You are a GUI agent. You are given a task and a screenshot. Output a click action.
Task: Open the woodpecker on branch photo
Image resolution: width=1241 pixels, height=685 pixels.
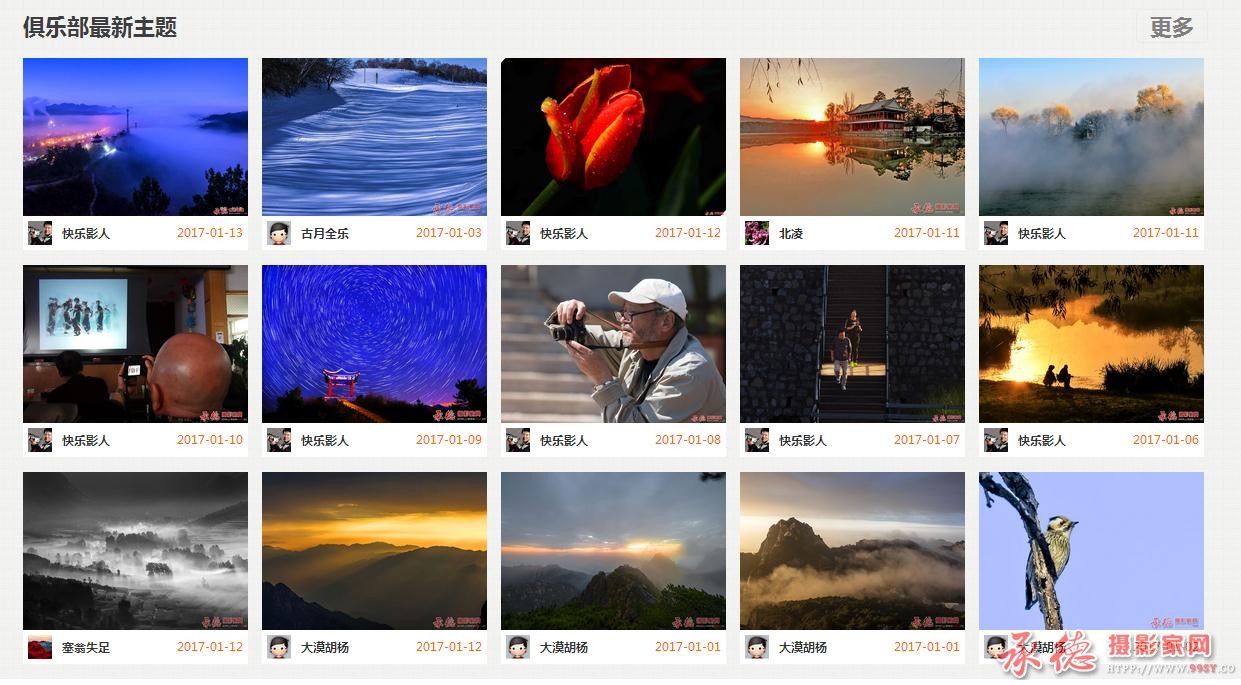[1091, 551]
